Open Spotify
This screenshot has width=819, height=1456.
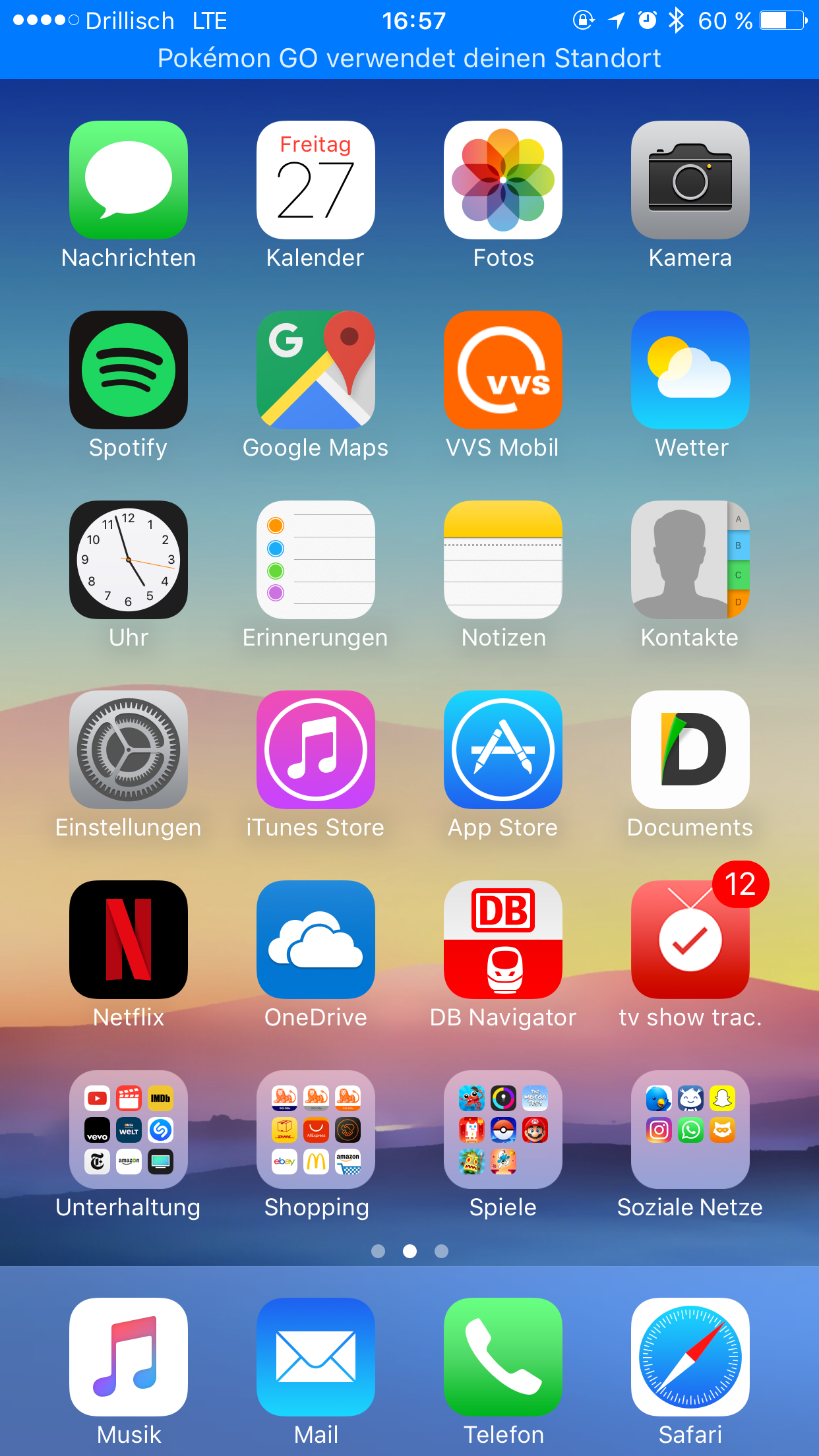(129, 370)
